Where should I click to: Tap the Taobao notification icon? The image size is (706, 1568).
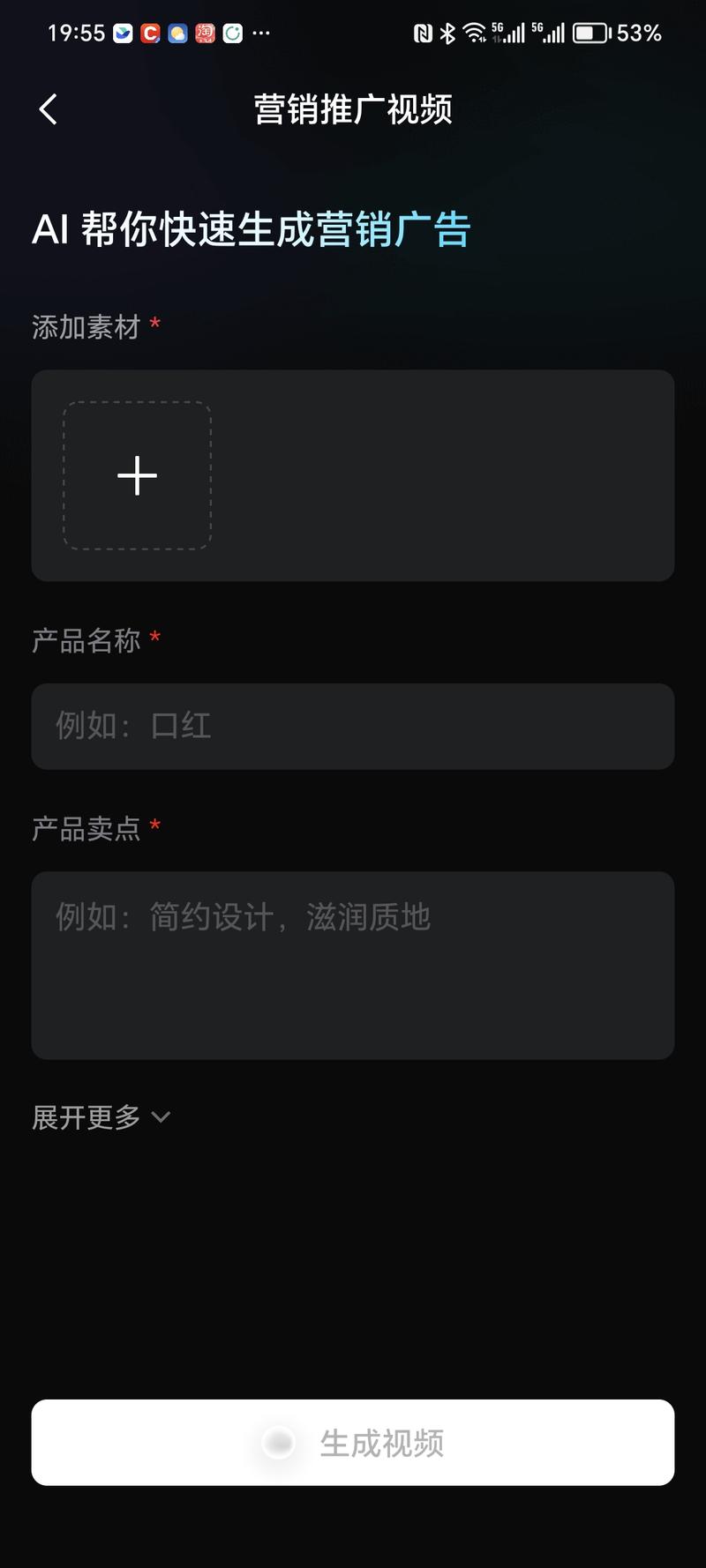pyautogui.click(x=204, y=34)
